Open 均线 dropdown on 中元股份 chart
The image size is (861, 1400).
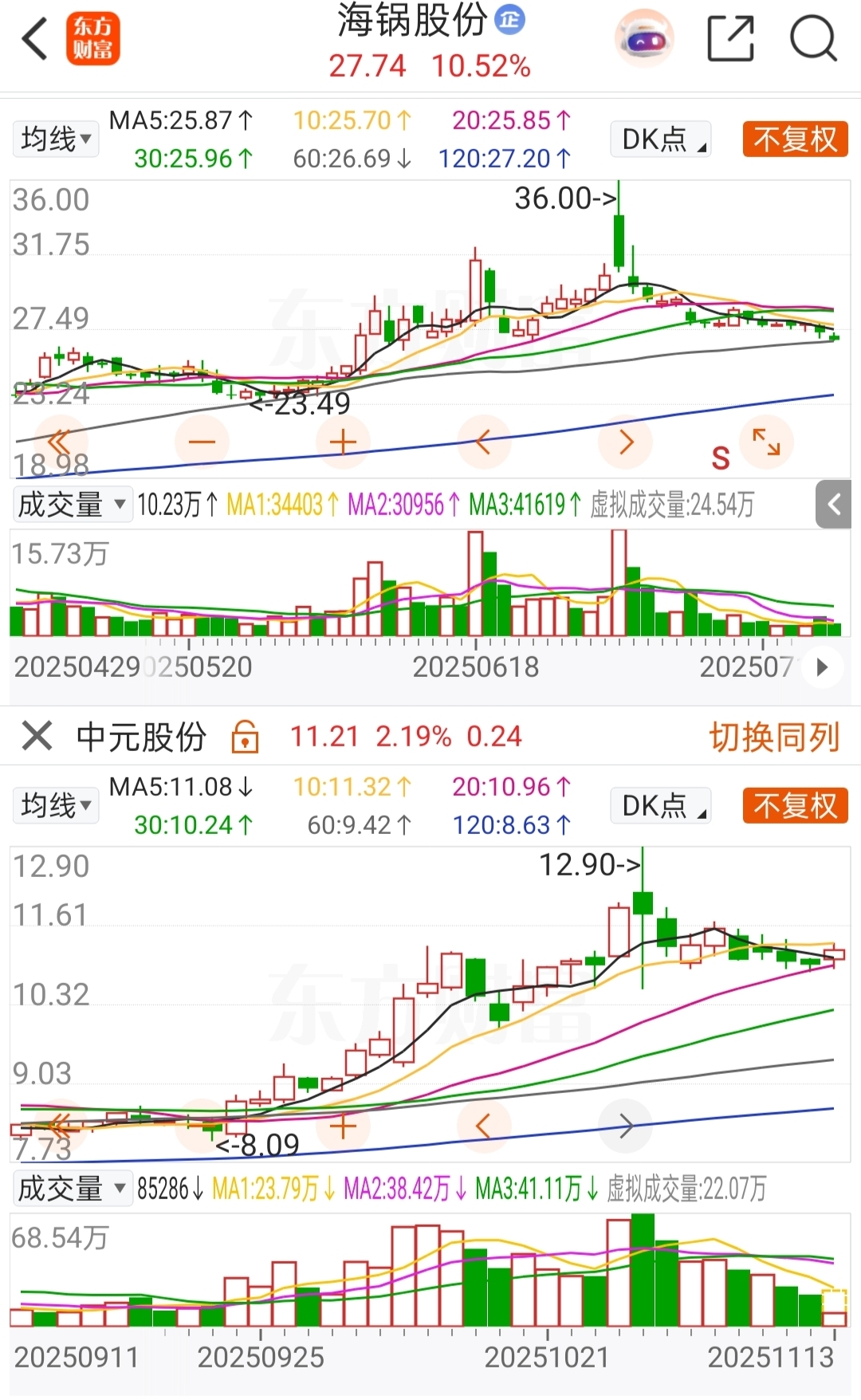coord(56,805)
